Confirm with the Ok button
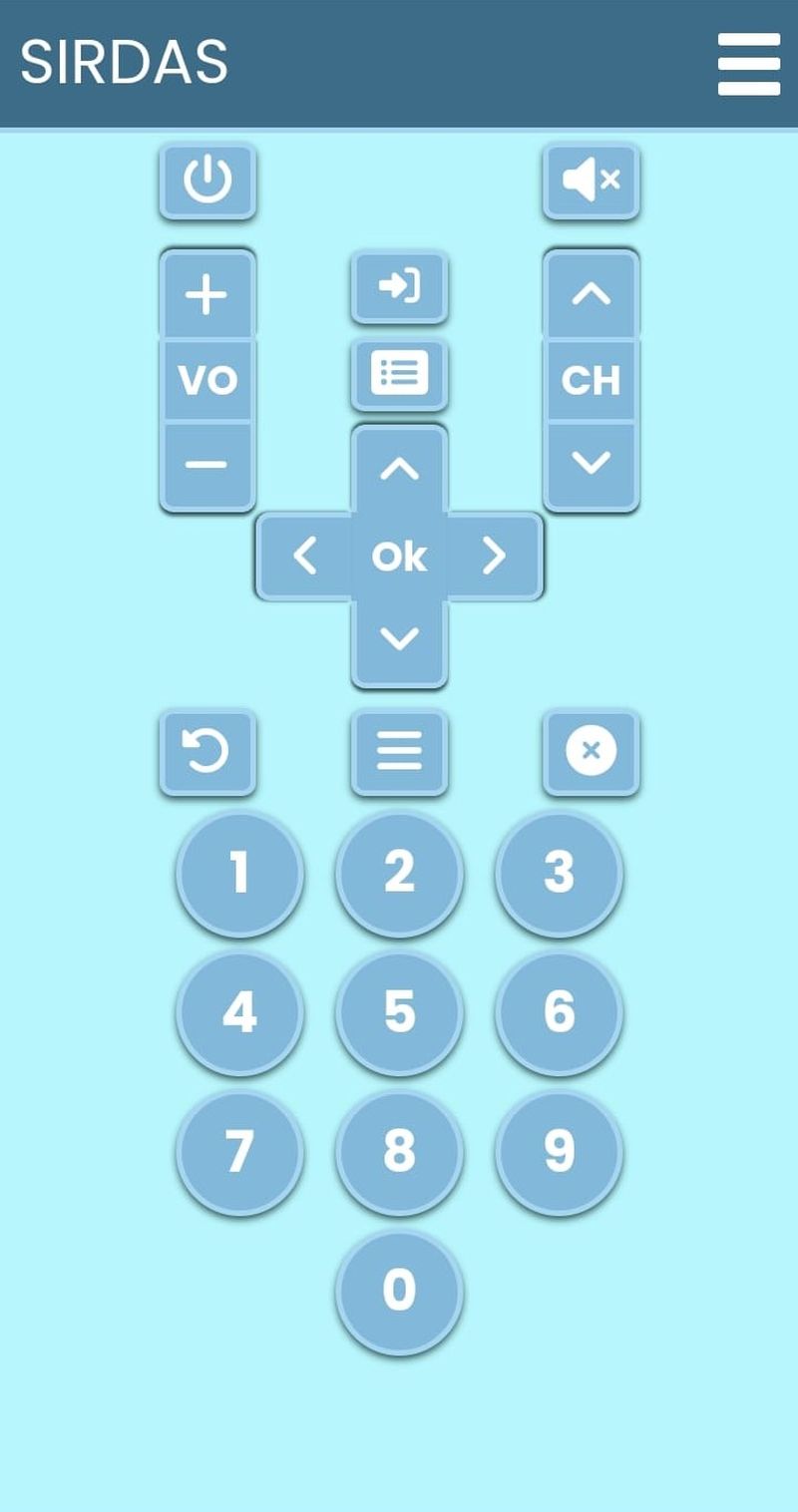The image size is (798, 1512). pyautogui.click(x=399, y=557)
